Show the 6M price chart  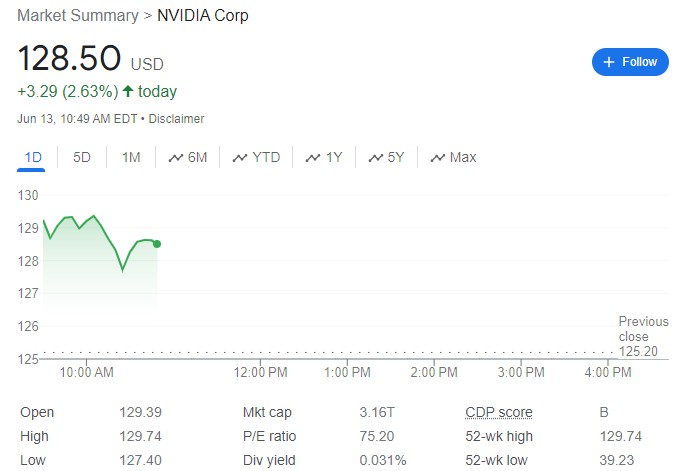point(188,157)
